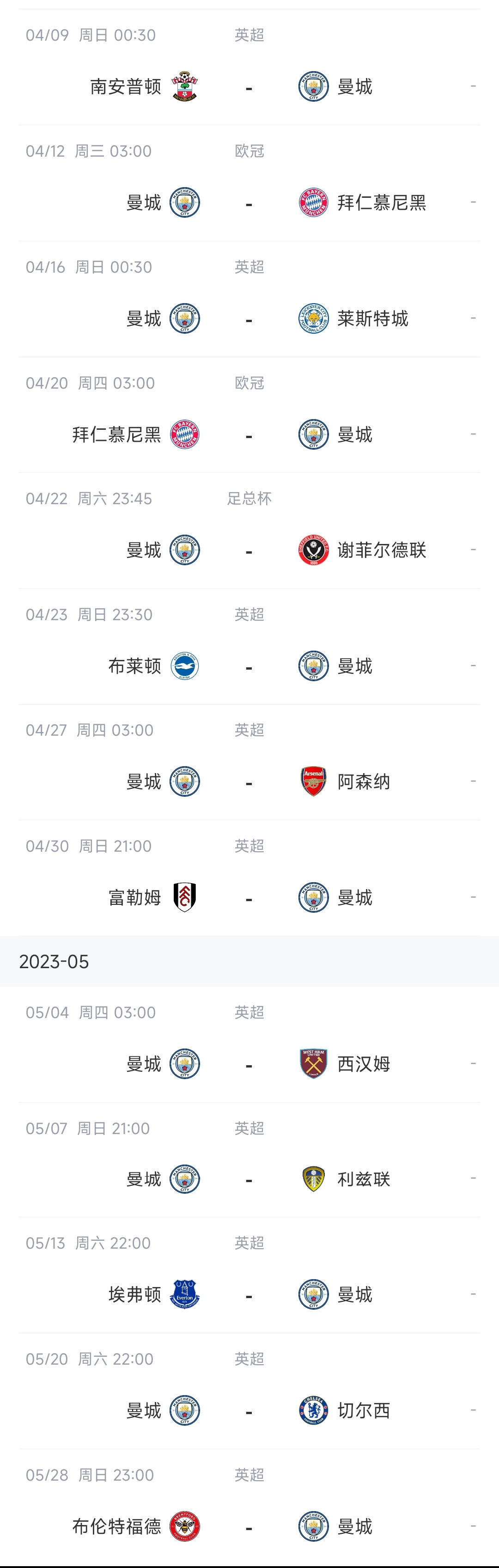The width and height of the screenshot is (499, 1568).
Task: View the 05/07 曼城 vs 利兹联 fixture
Action: point(249,1180)
